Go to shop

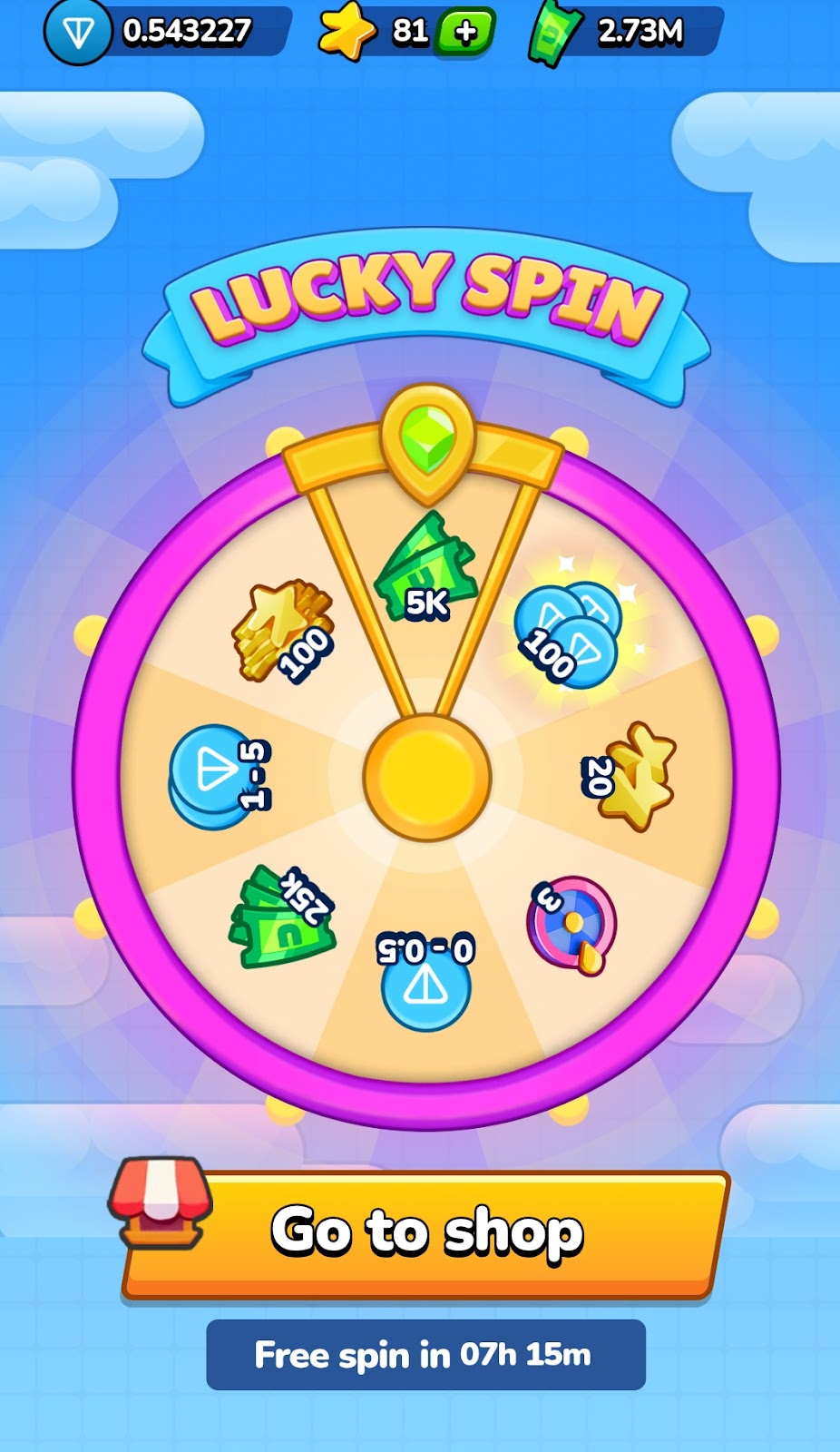426,1232
